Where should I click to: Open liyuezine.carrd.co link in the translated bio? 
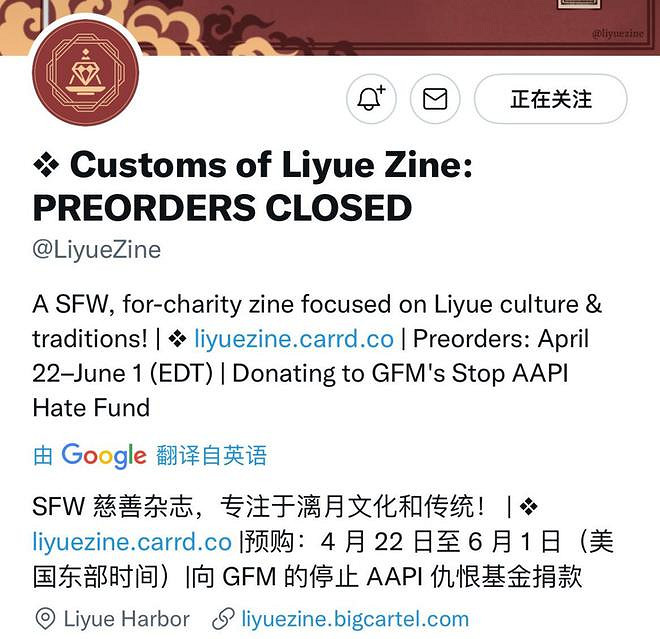(x=132, y=543)
